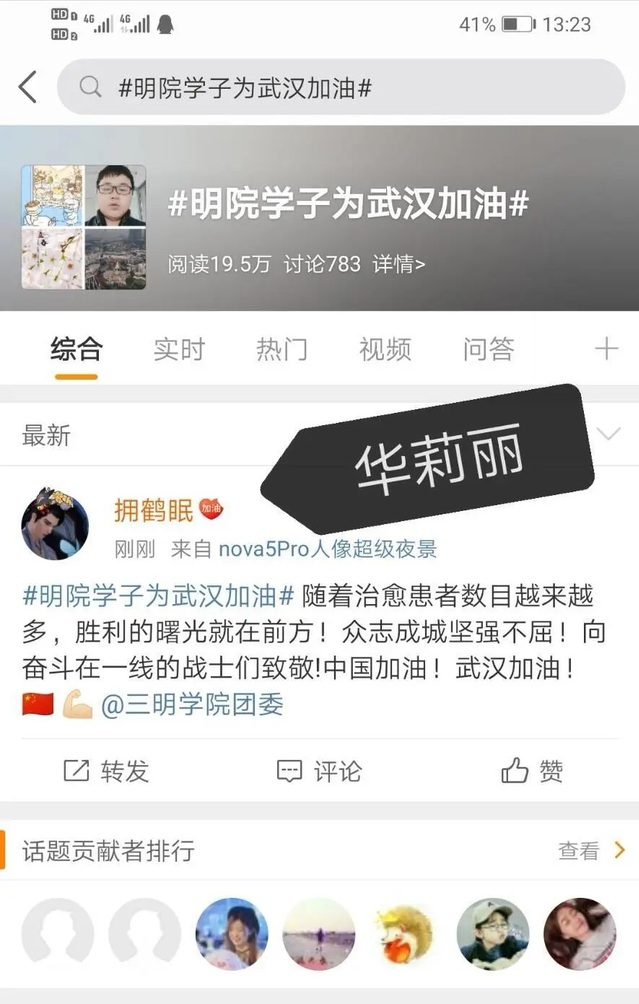Add a tab with the plus icon
Viewport: 639px width, 1004px height.
pos(606,348)
